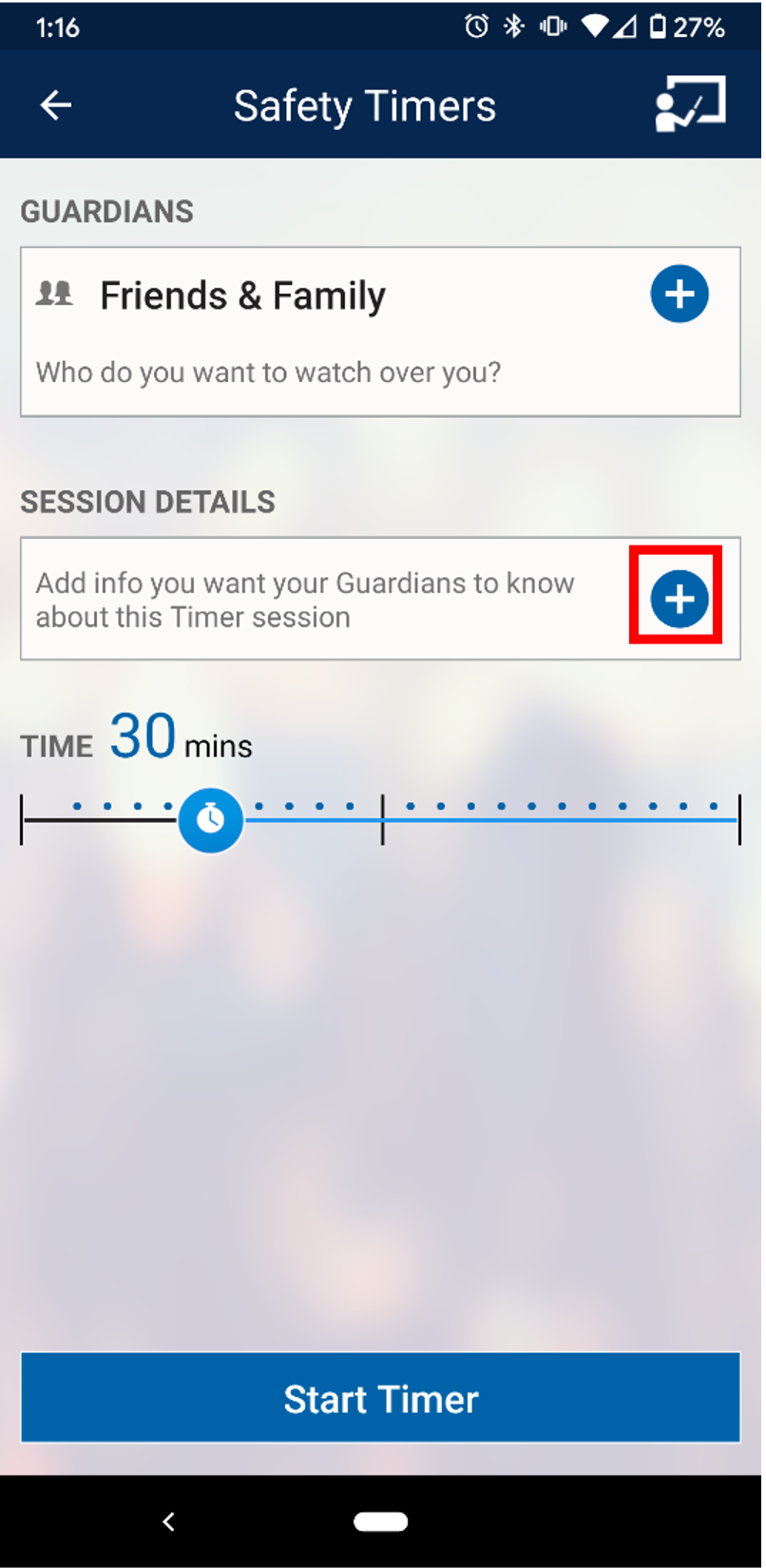
Task: Add session details via the plus icon
Action: pyautogui.click(x=677, y=598)
